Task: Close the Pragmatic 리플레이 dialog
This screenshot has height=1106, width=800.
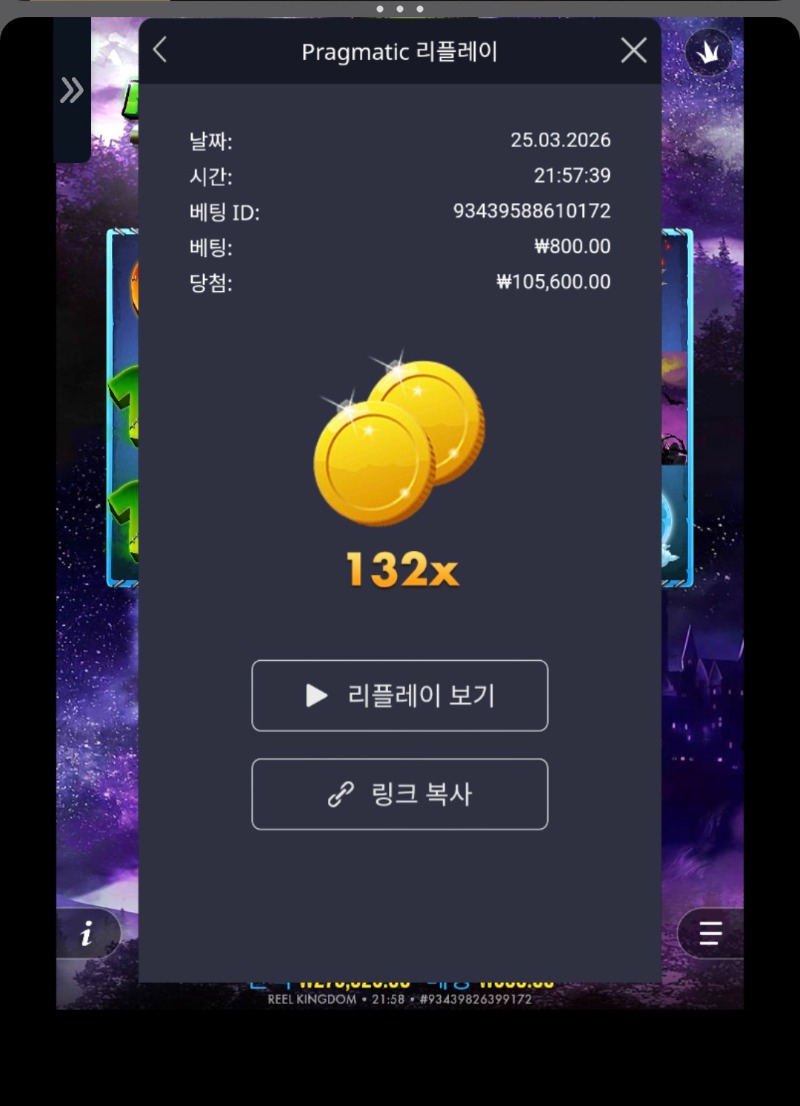Action: [x=634, y=51]
